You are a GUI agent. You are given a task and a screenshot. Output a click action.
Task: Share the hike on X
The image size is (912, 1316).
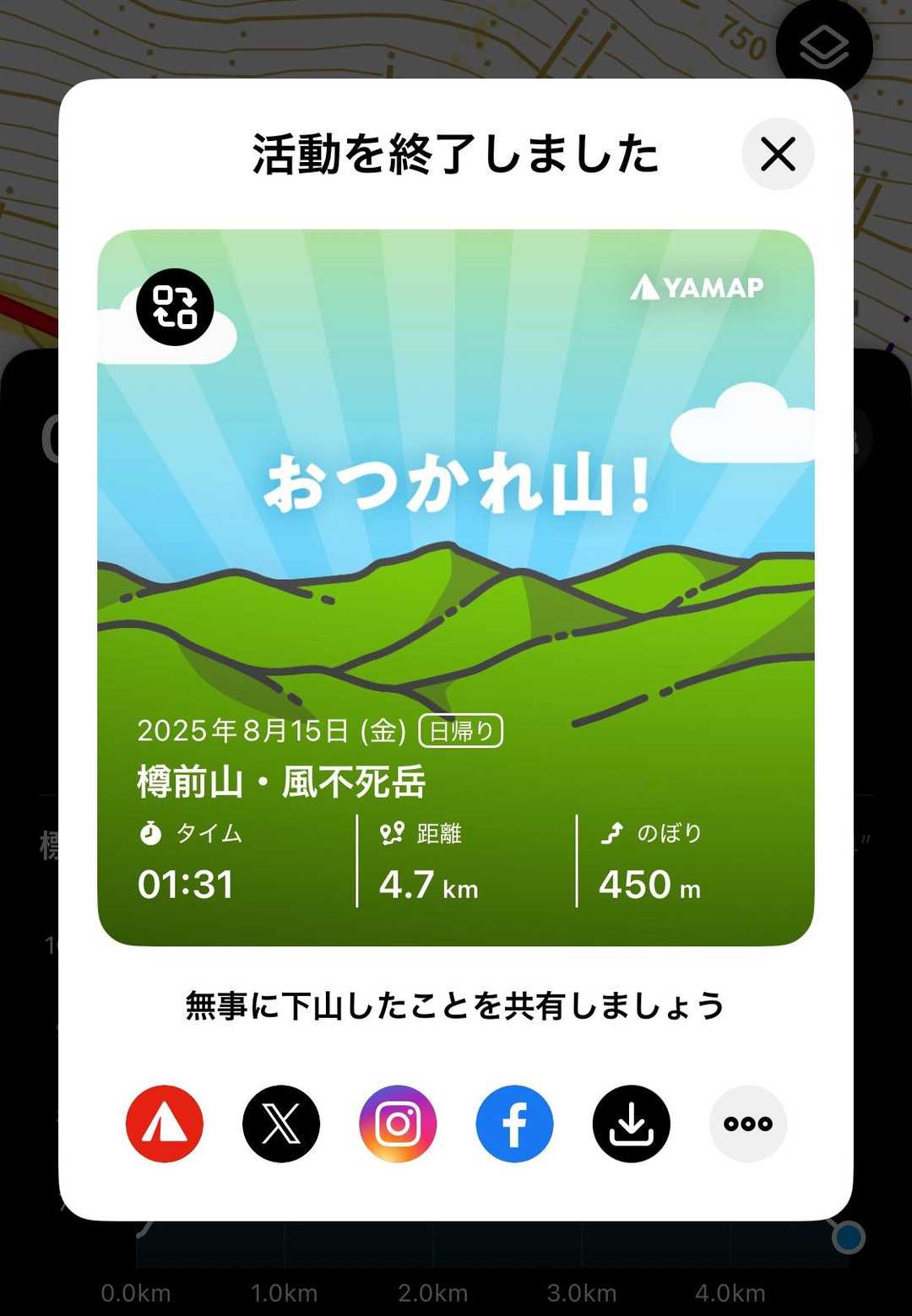[281, 1124]
